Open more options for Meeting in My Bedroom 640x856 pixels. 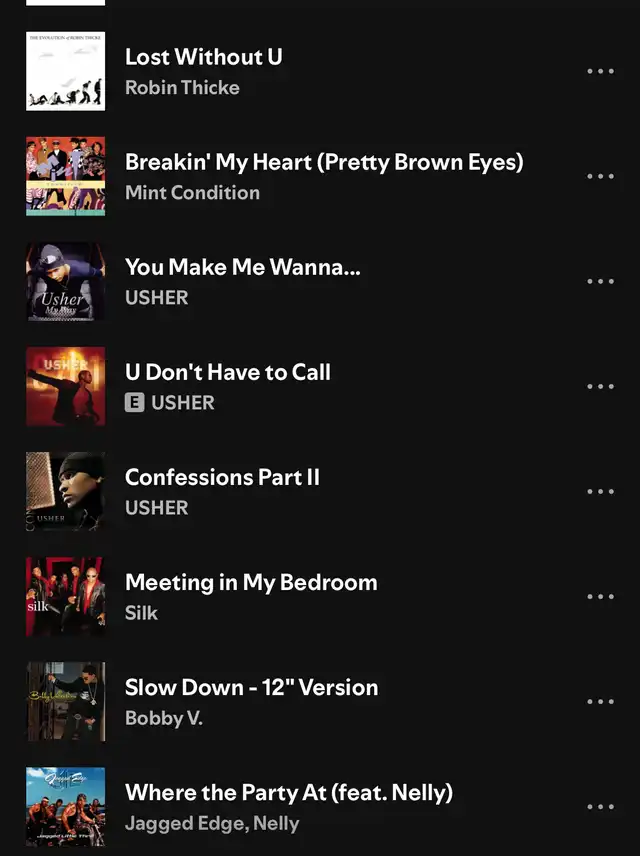(x=600, y=597)
